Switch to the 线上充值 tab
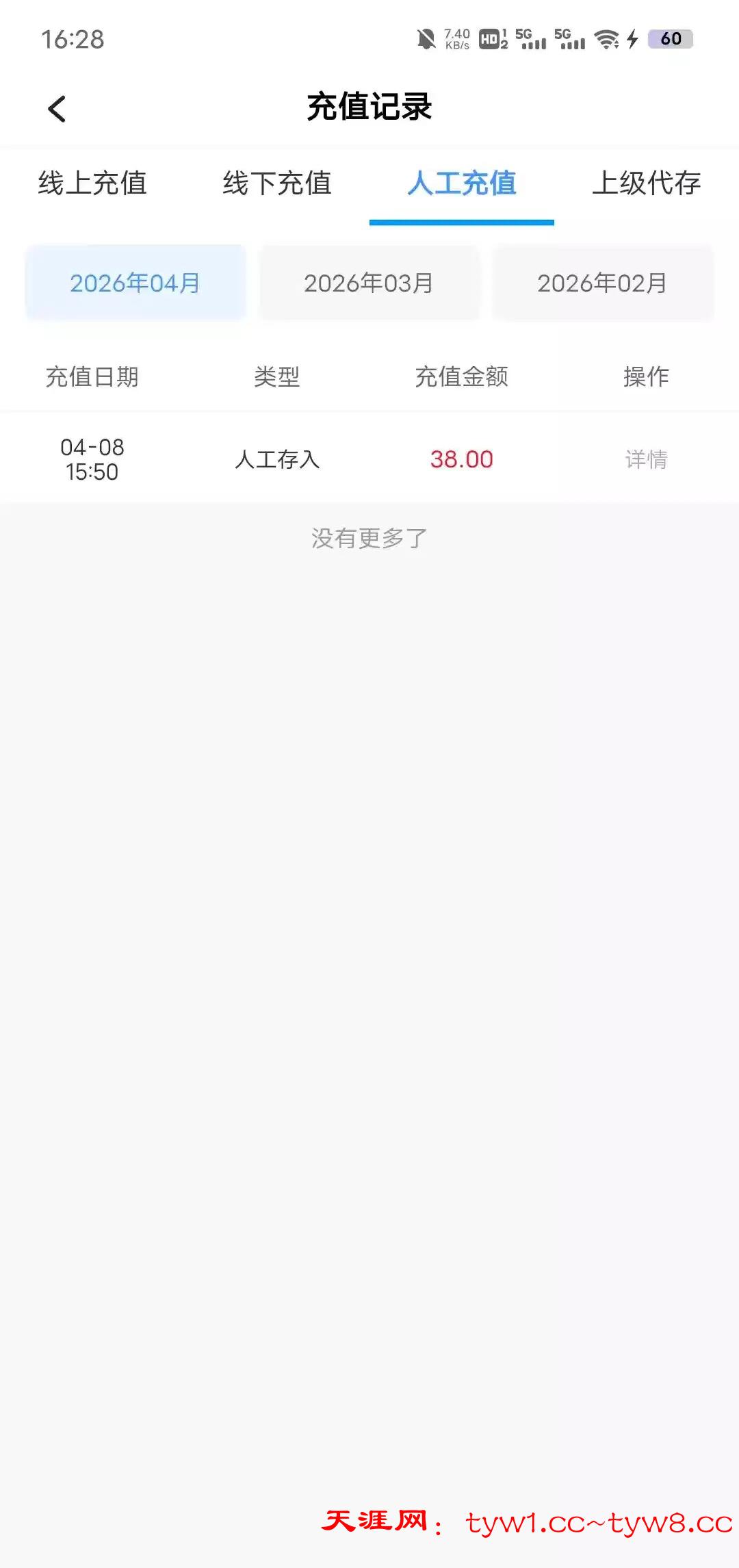 92,183
